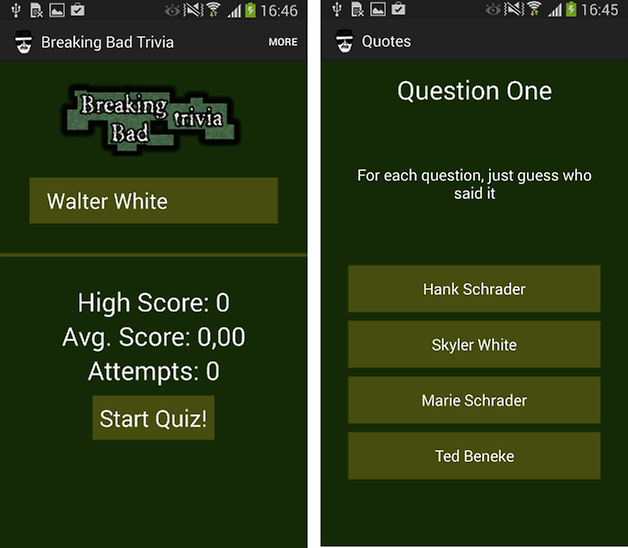Tap the Heisenberg icon beside Quotes
Screen dimensions: 628x548
[342, 43]
